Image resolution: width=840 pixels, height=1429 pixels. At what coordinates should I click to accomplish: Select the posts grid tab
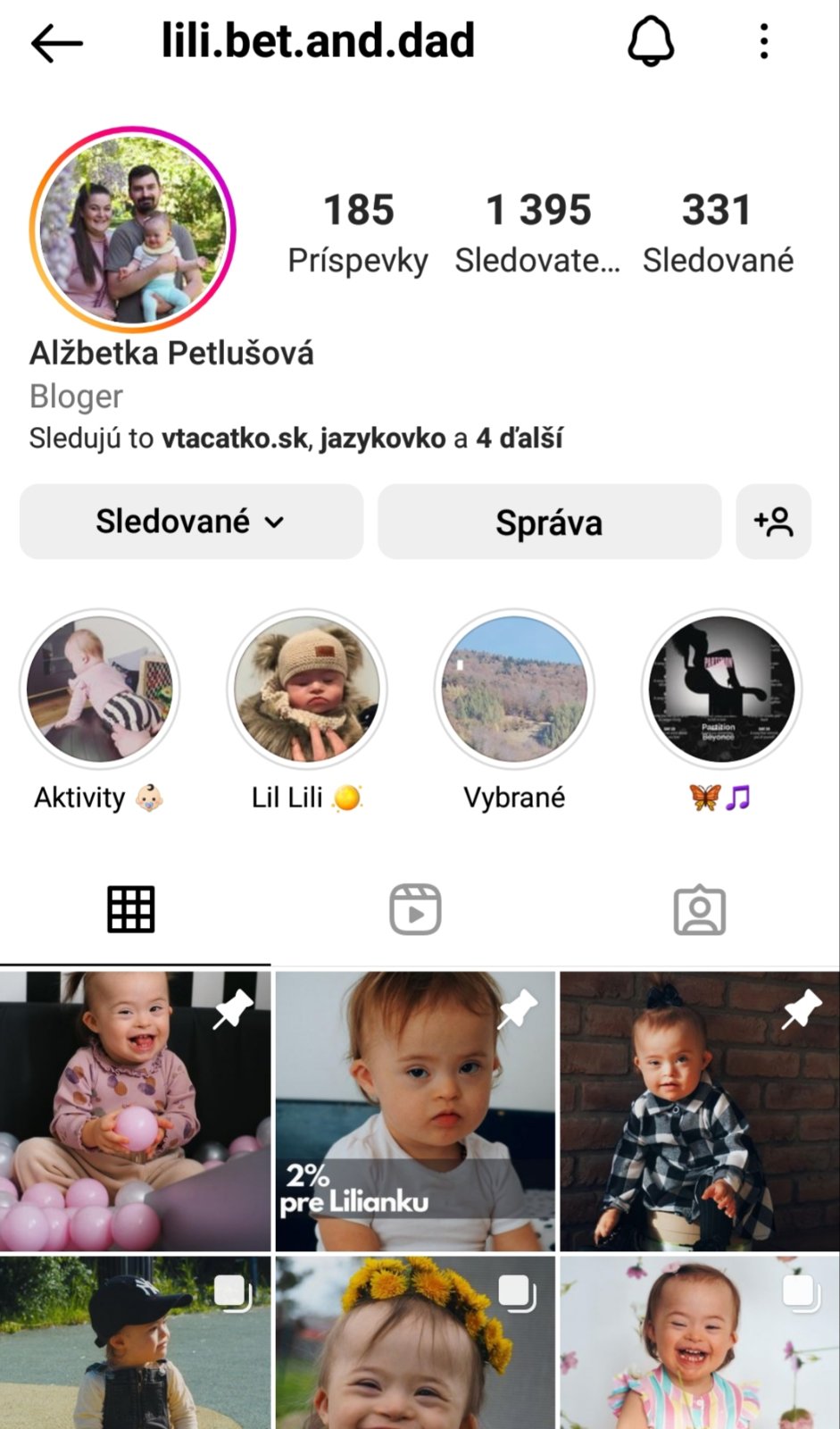click(131, 910)
